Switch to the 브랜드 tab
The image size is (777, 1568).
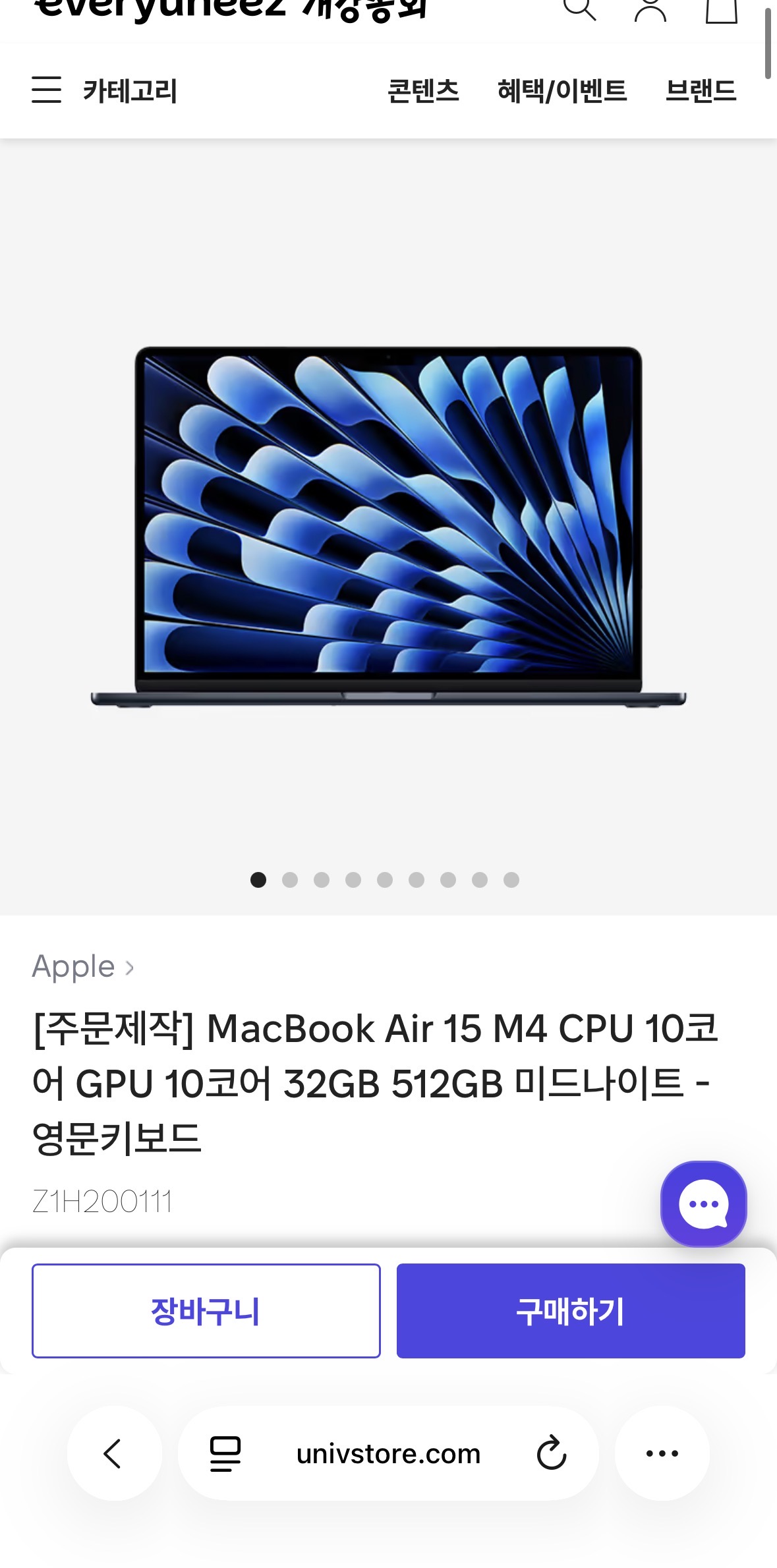701,91
